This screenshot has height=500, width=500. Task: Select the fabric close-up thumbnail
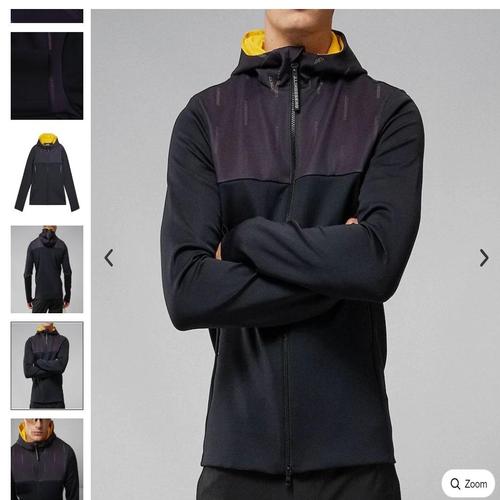pos(47,76)
